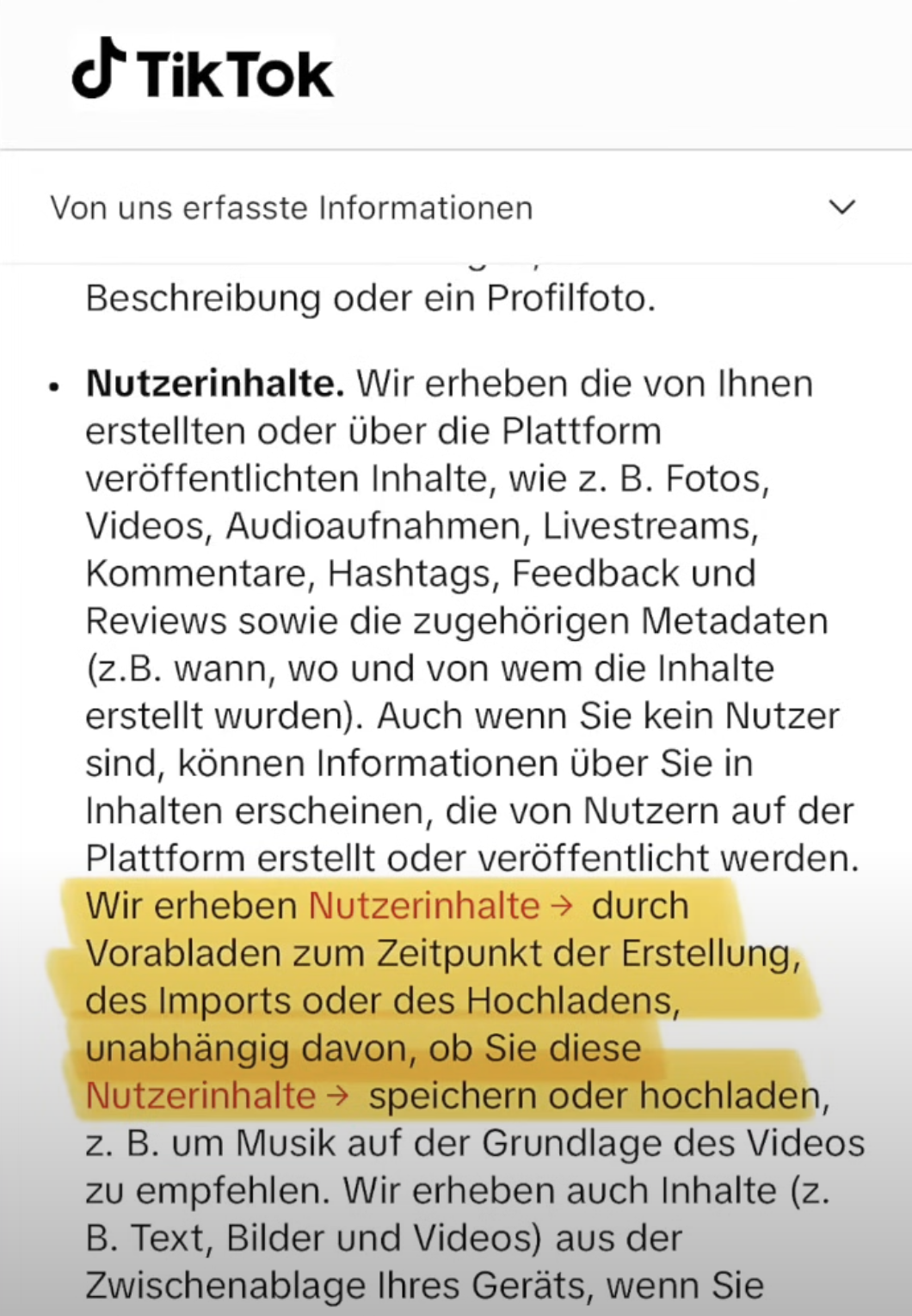Image resolution: width=912 pixels, height=1316 pixels.
Task: Expand the "Von uns erfasste Informationen" section dropdown
Action: point(841,207)
